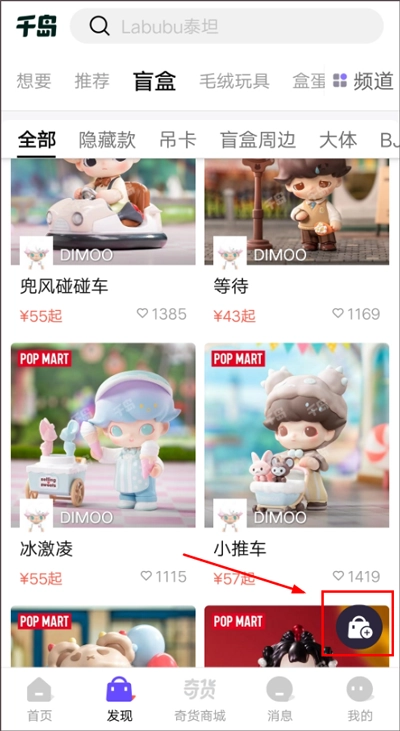This screenshot has width=400, height=731.
Task: Open the 频道 channel menu
Action: [x=364, y=81]
